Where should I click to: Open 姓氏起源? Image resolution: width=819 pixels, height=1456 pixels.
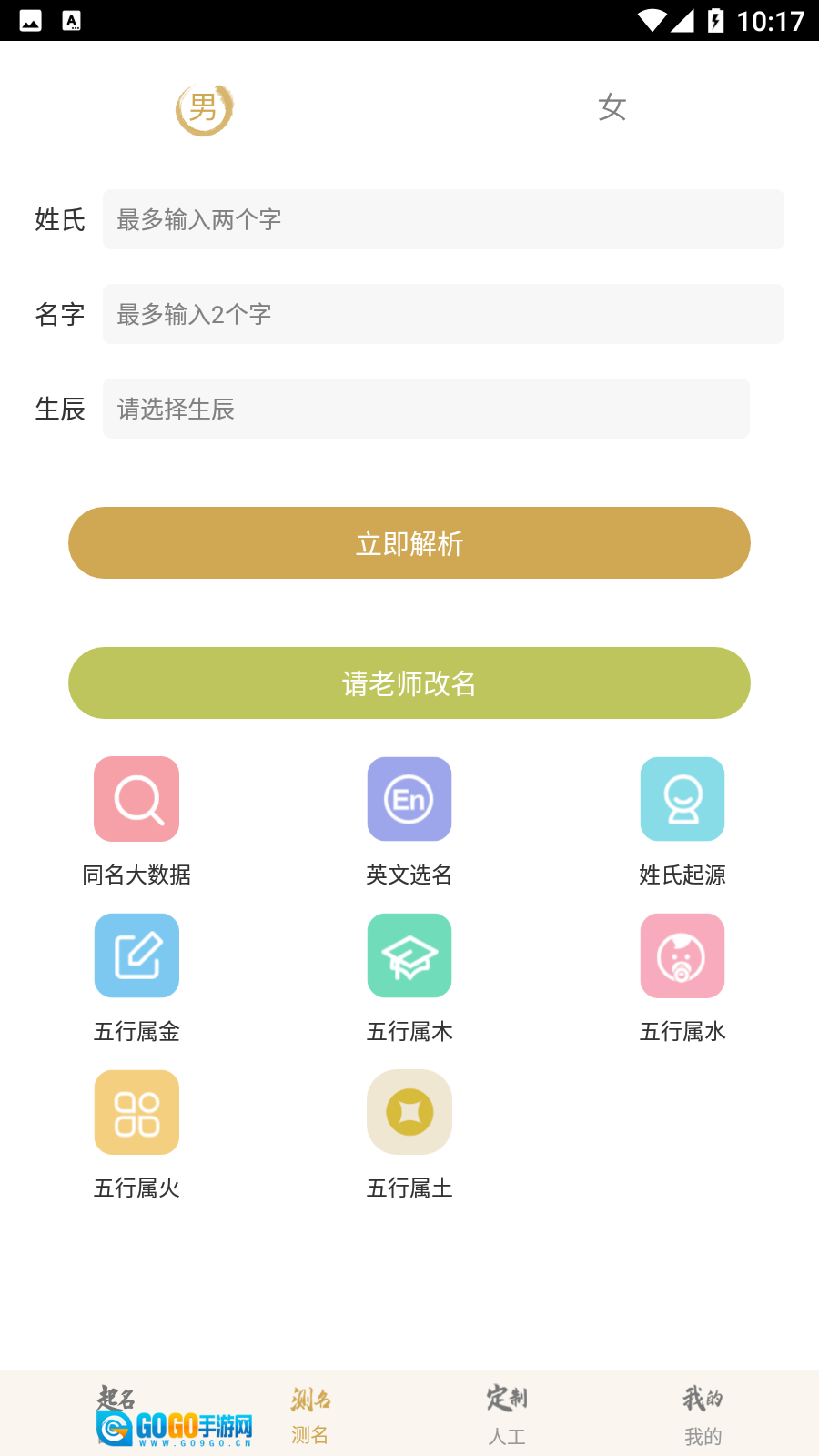(682, 800)
